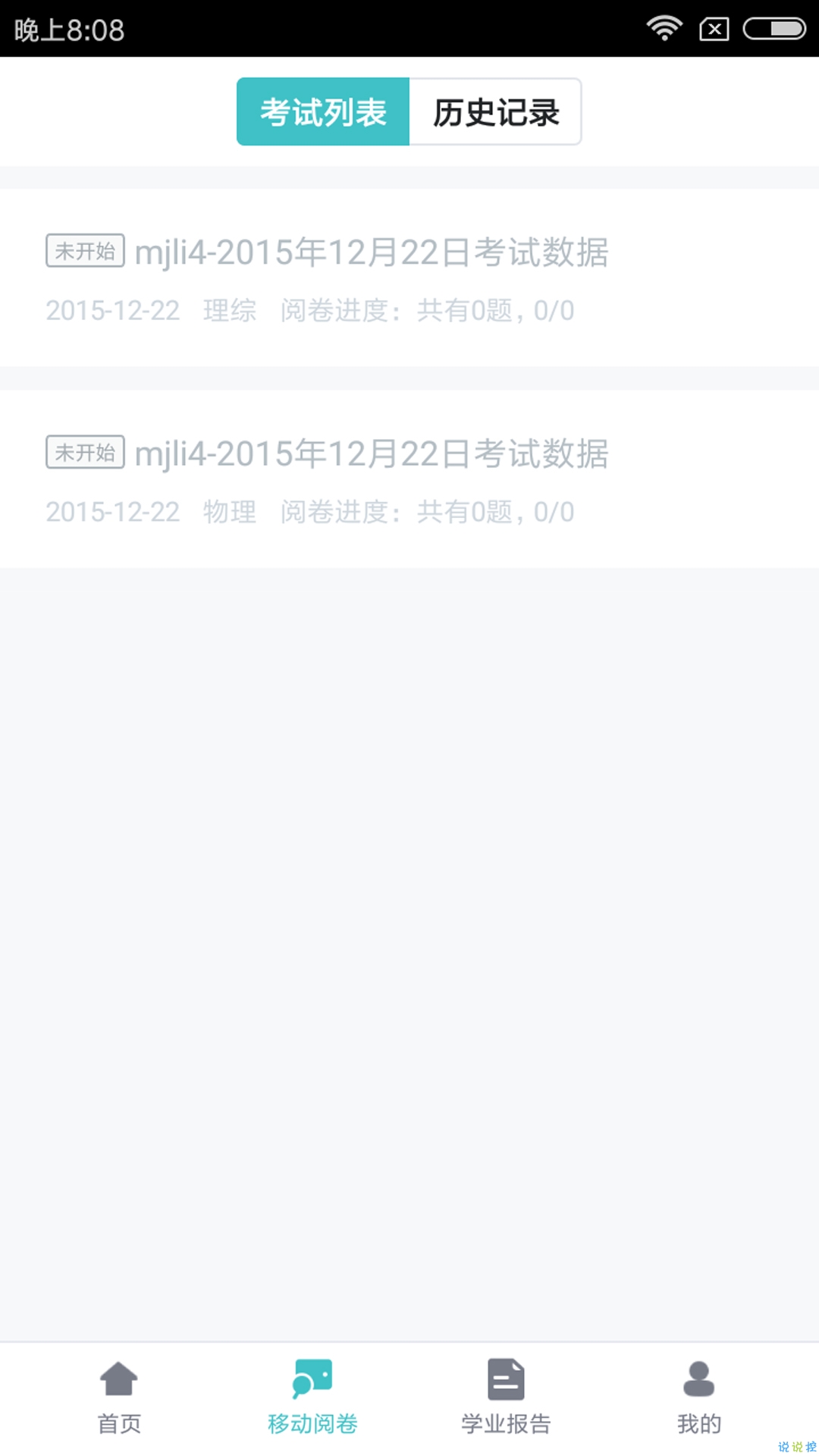Image resolution: width=819 pixels, height=1456 pixels.
Task: Select the second exam title text
Action: pos(372,453)
